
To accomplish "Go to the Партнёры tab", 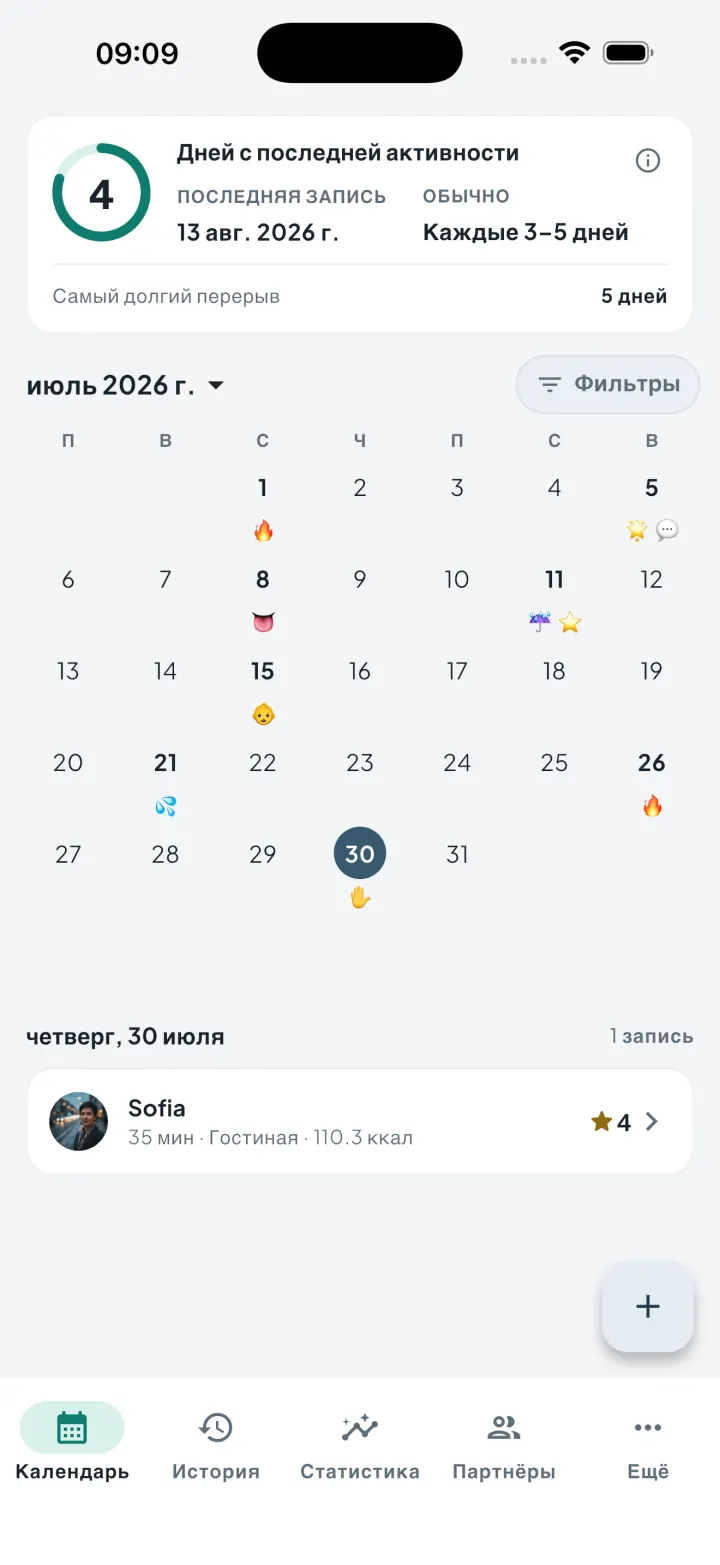I will (504, 1445).
